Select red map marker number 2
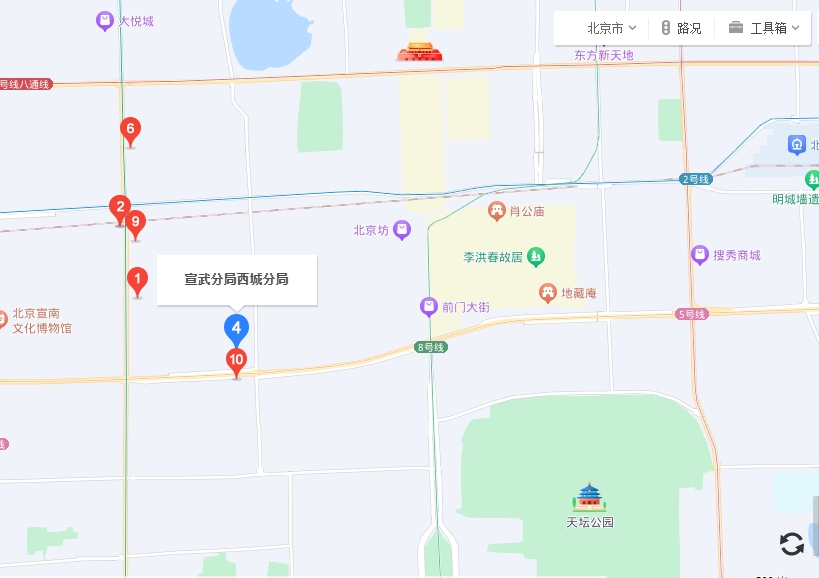Viewport: 819px width, 578px height. pos(120,208)
